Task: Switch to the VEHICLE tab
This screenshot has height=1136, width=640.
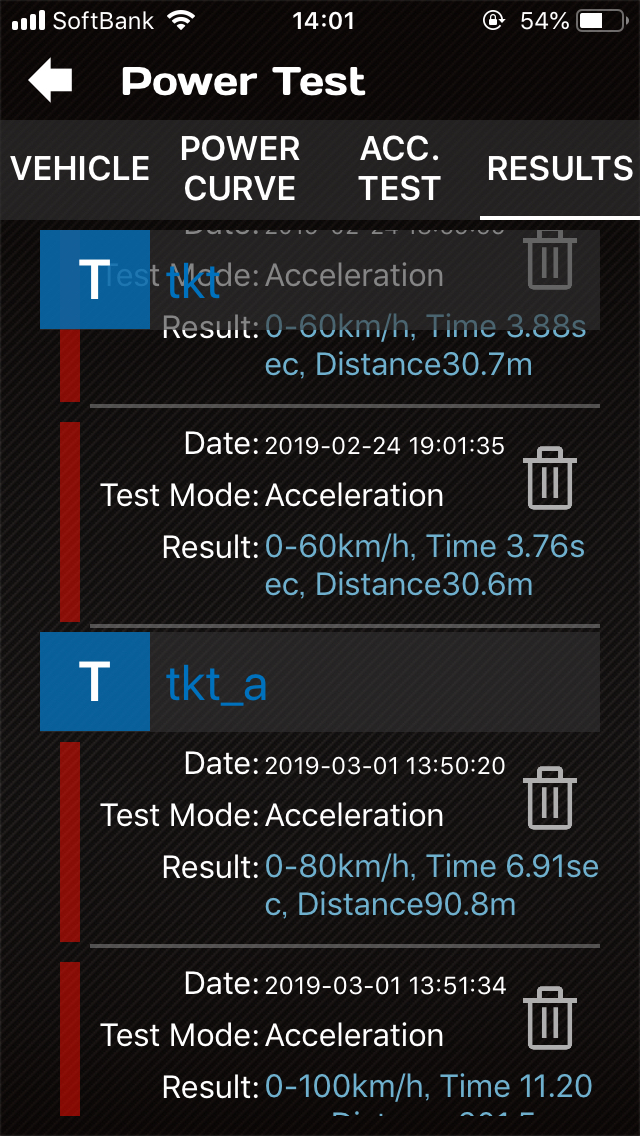Action: pyautogui.click(x=80, y=169)
